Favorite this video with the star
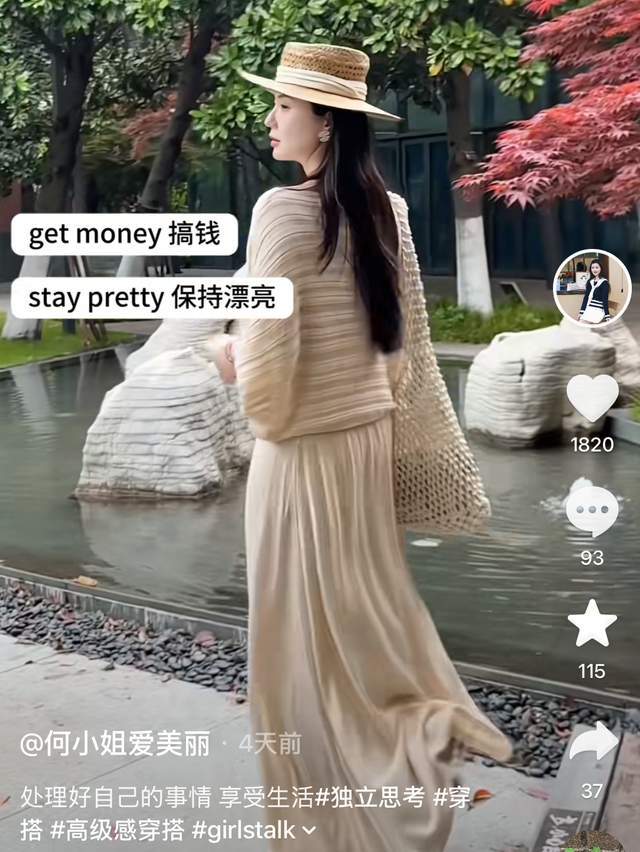640x852 pixels. coord(592,624)
